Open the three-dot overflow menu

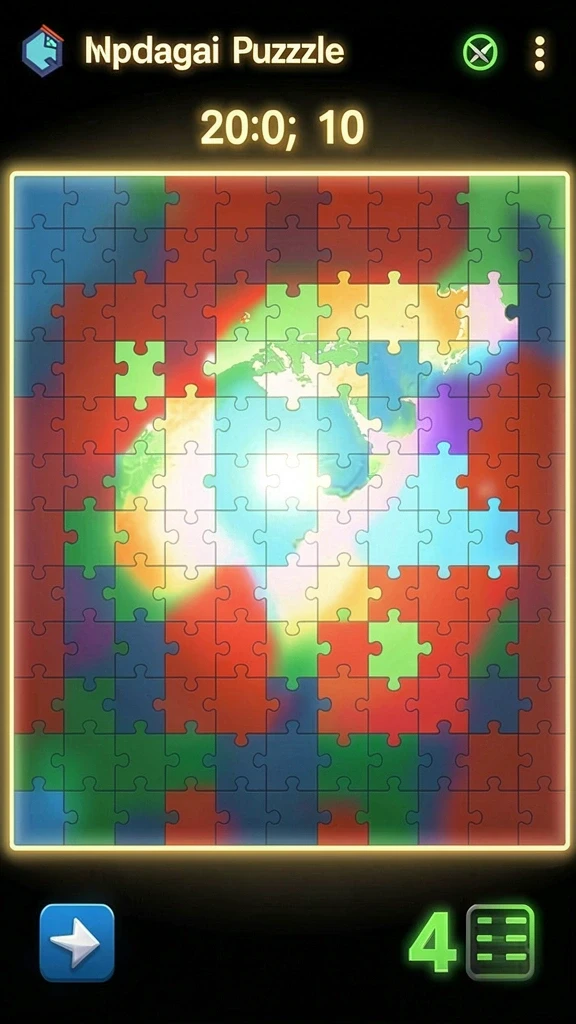pos(539,53)
